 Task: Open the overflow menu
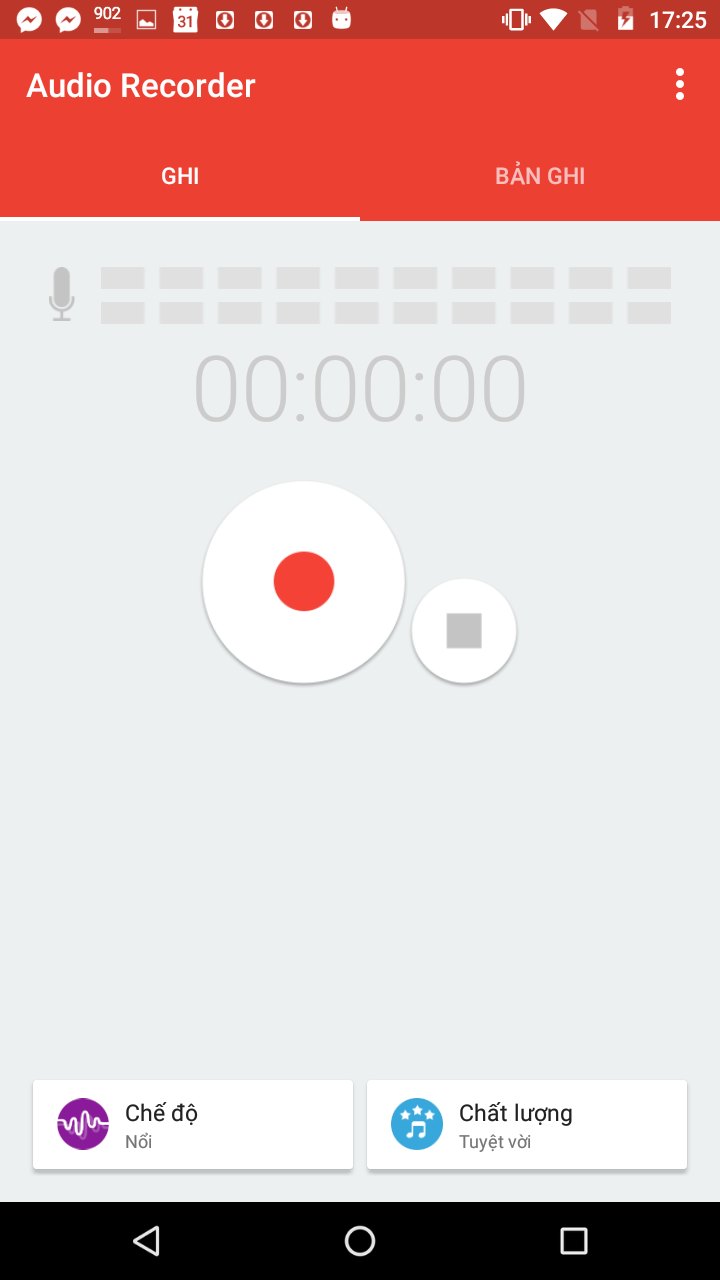coord(680,85)
